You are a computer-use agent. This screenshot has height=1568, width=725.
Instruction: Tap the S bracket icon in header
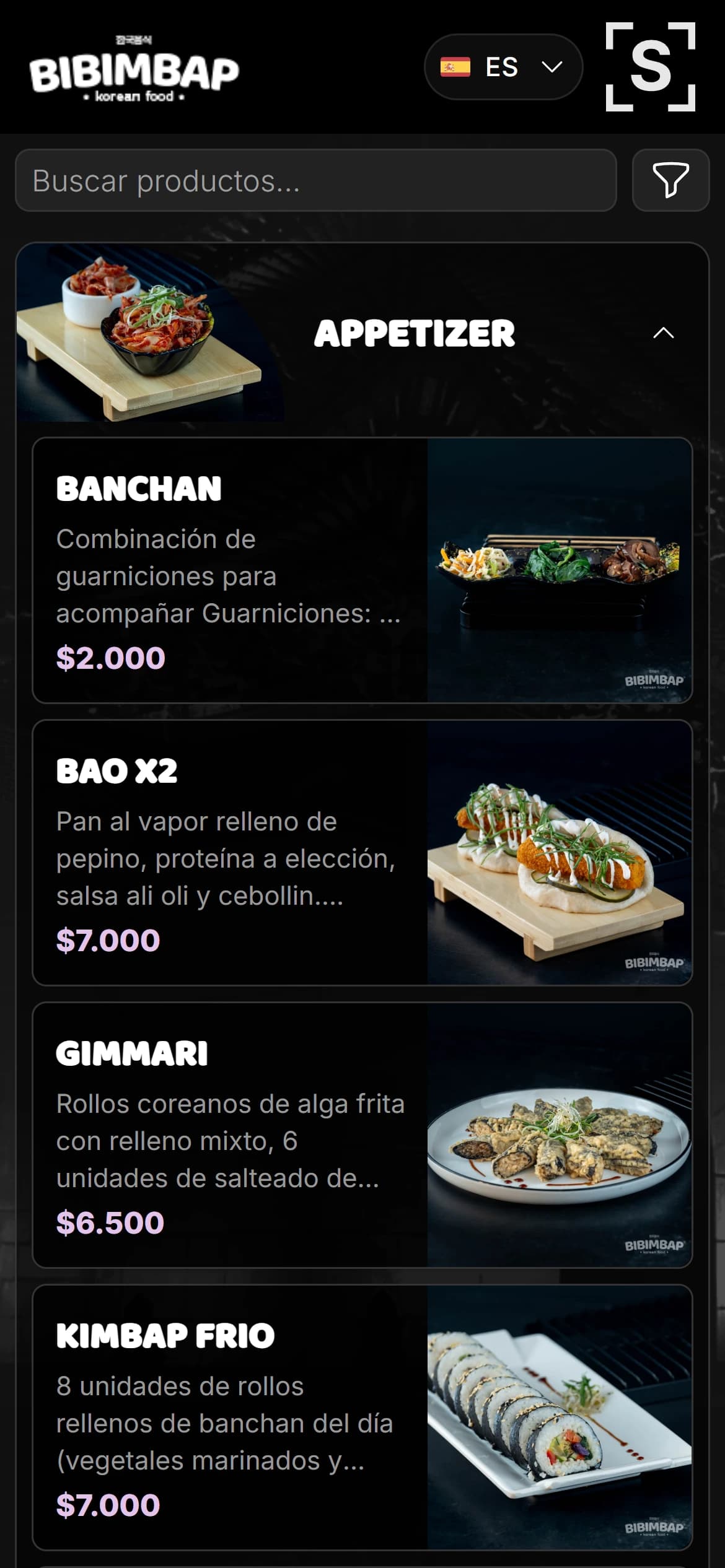pyautogui.click(x=650, y=67)
